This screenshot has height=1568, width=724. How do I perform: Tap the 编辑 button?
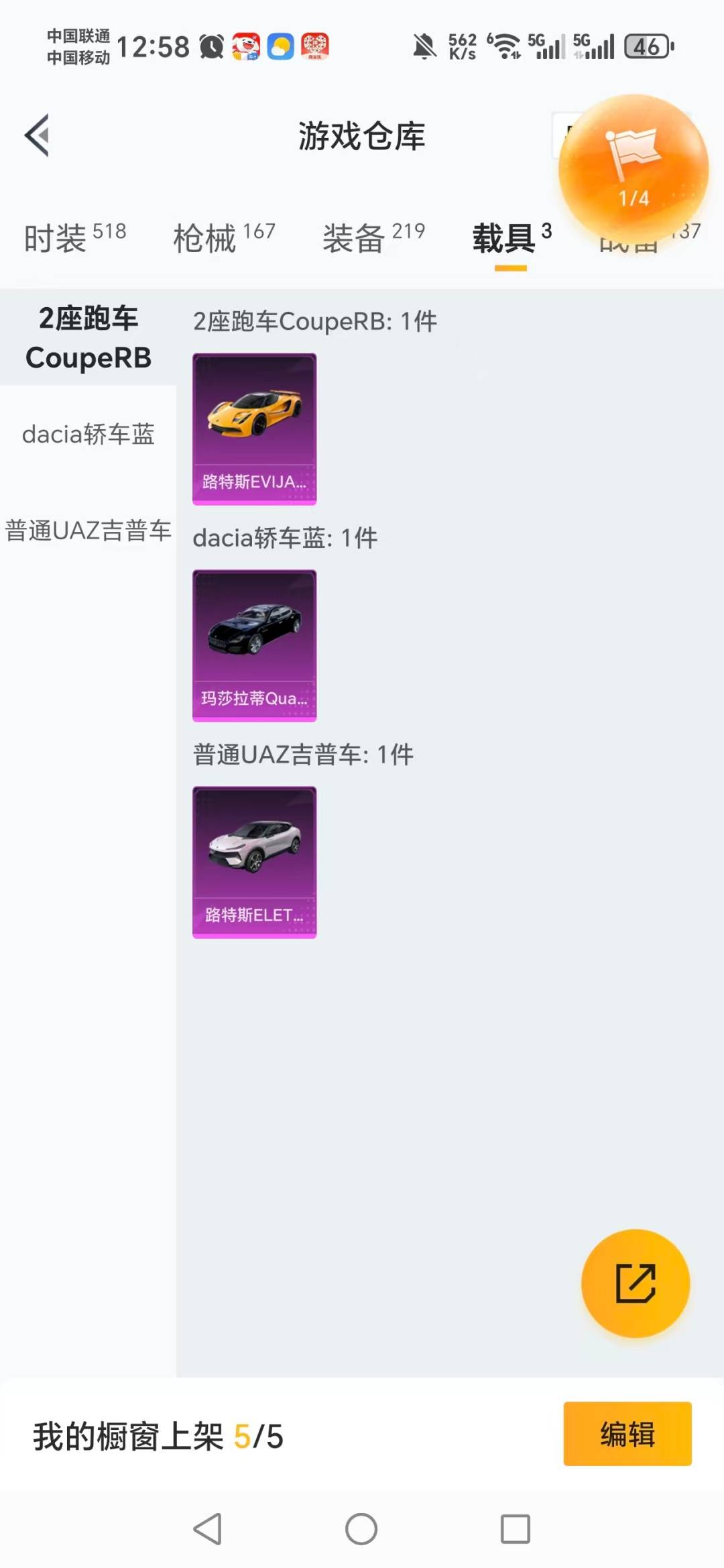click(x=627, y=1435)
